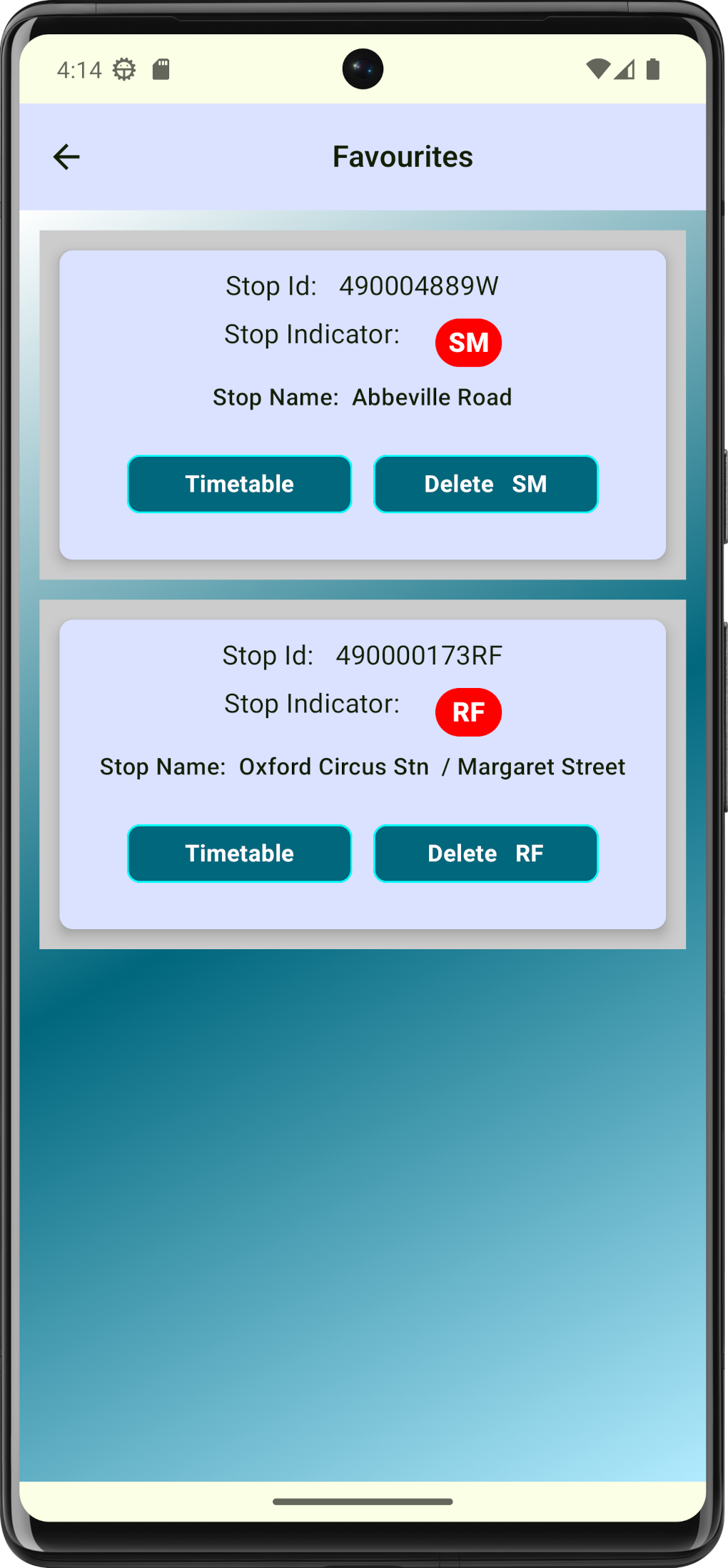View Timetable for Oxford Circus Stn stop
Viewport: 728px width, 1568px height.
click(239, 854)
